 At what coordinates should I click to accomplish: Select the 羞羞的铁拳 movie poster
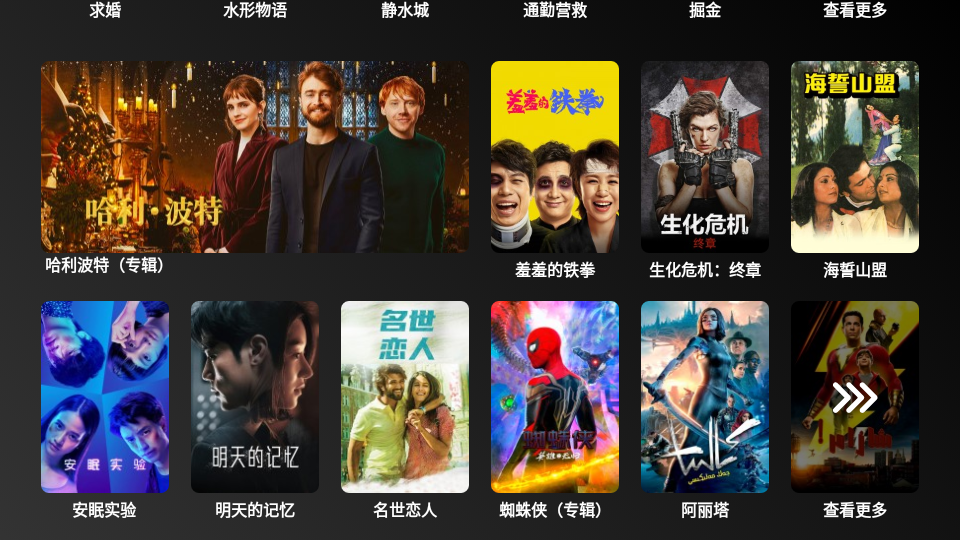click(555, 157)
